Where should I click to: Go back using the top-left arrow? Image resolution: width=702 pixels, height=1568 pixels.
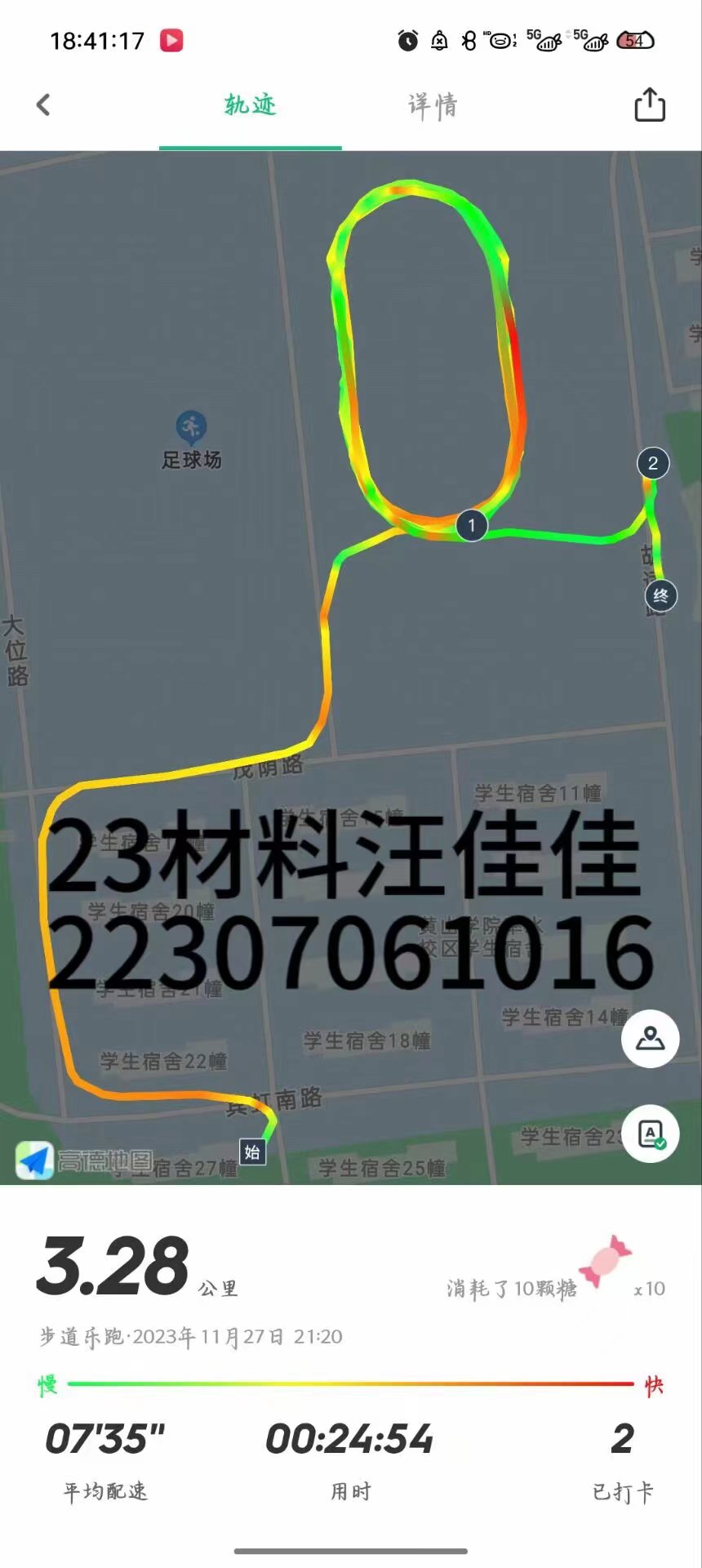[44, 105]
